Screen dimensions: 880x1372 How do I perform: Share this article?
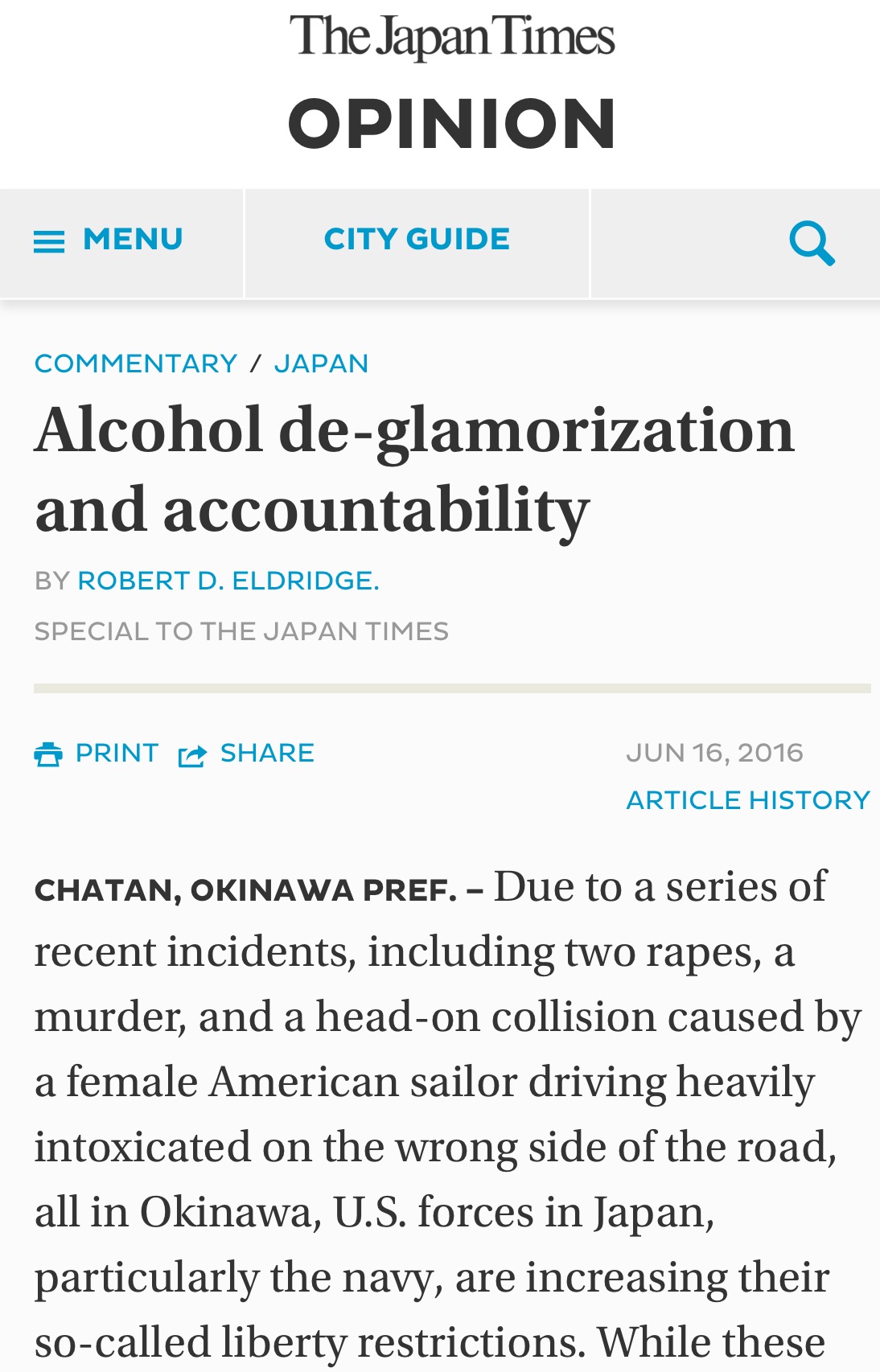pyautogui.click(x=247, y=754)
